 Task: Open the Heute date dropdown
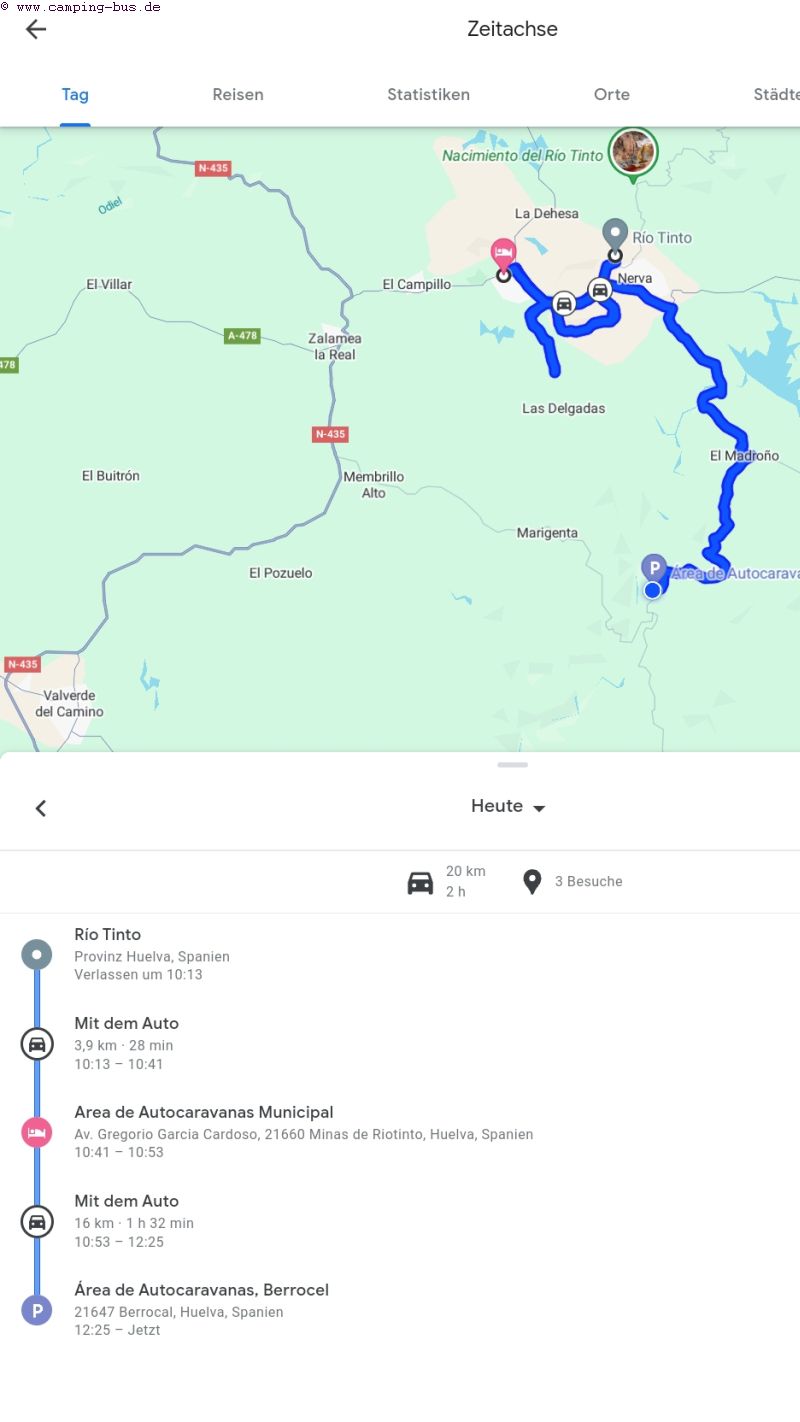509,807
